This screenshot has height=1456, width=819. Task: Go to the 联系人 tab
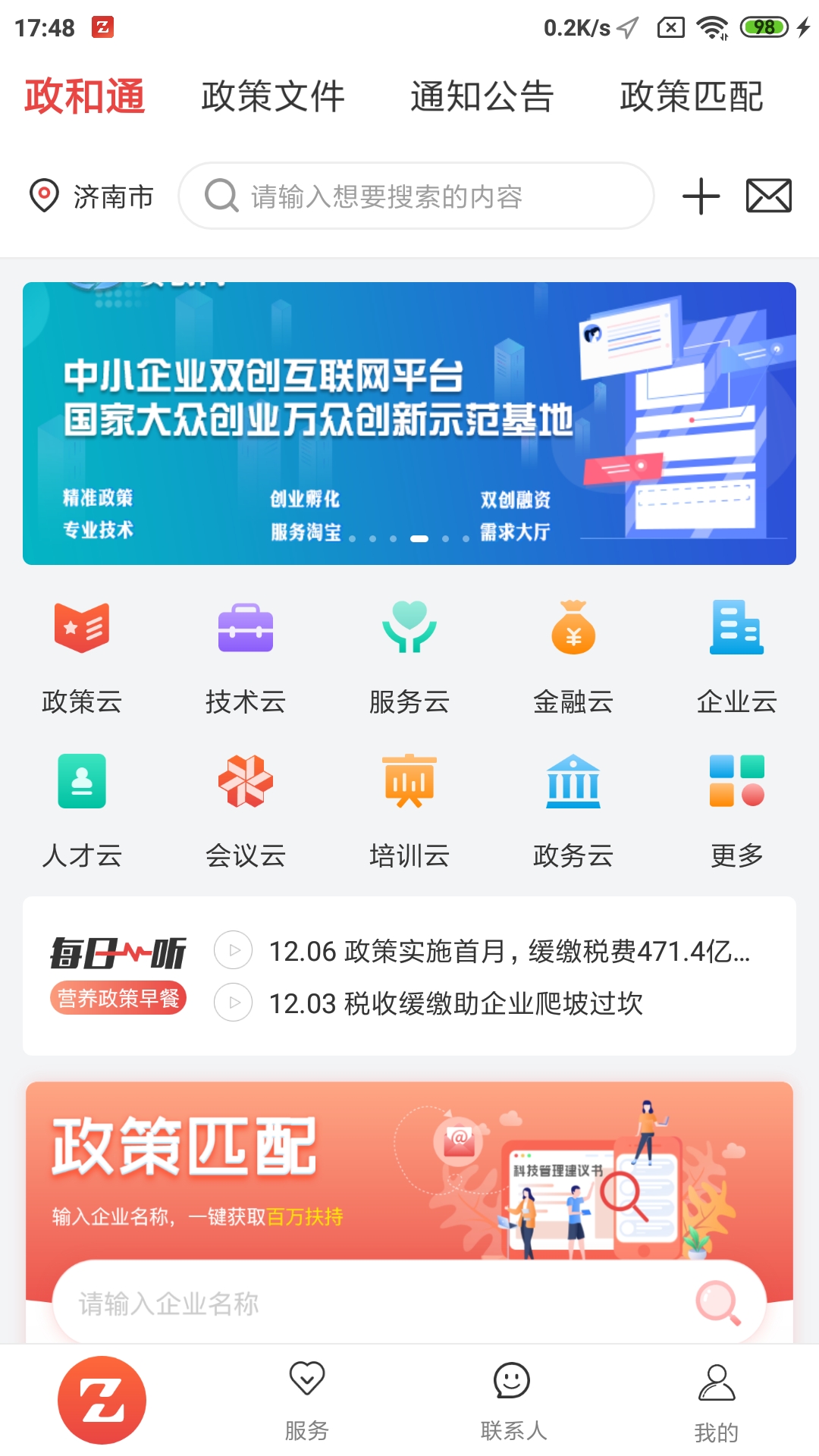coord(513,1401)
